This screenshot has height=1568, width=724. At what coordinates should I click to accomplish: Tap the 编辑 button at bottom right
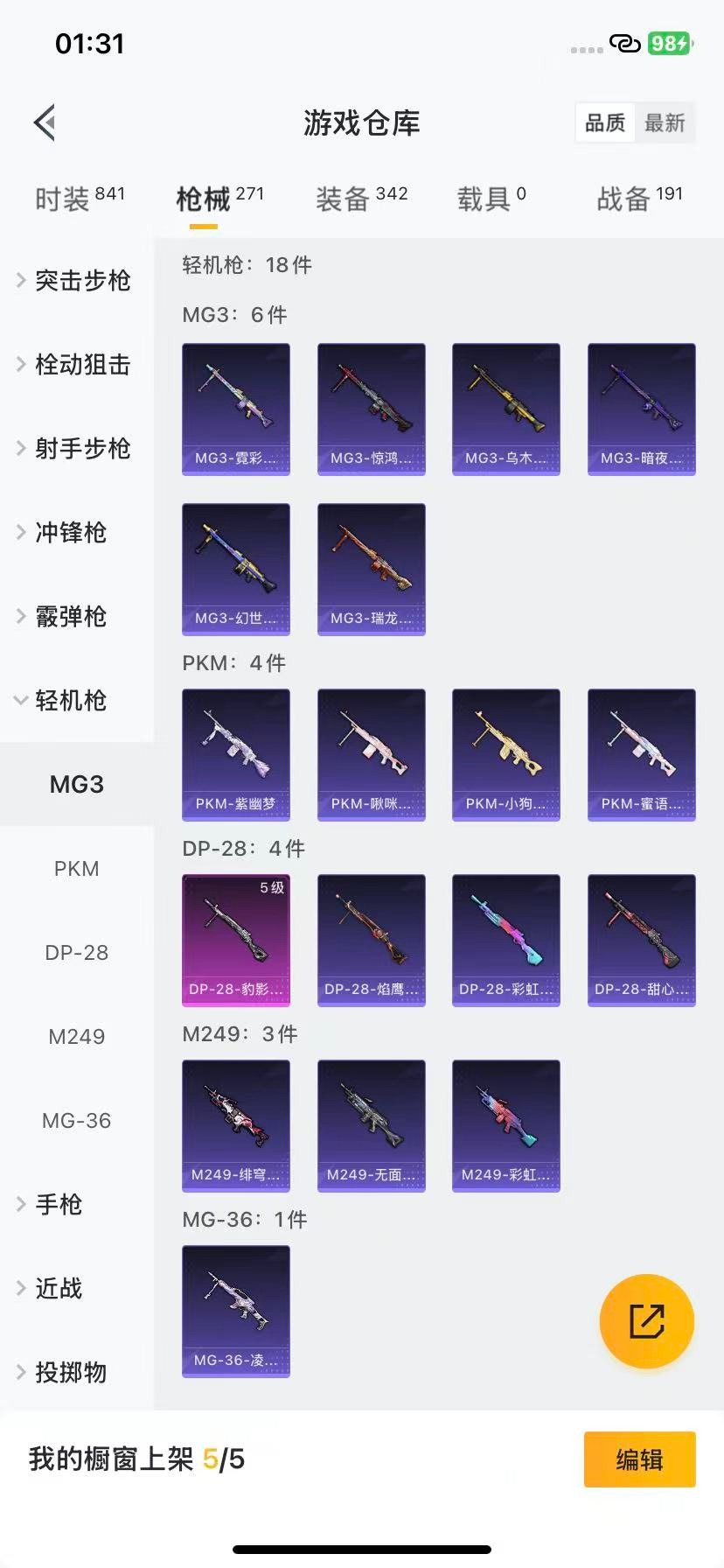[639, 1459]
